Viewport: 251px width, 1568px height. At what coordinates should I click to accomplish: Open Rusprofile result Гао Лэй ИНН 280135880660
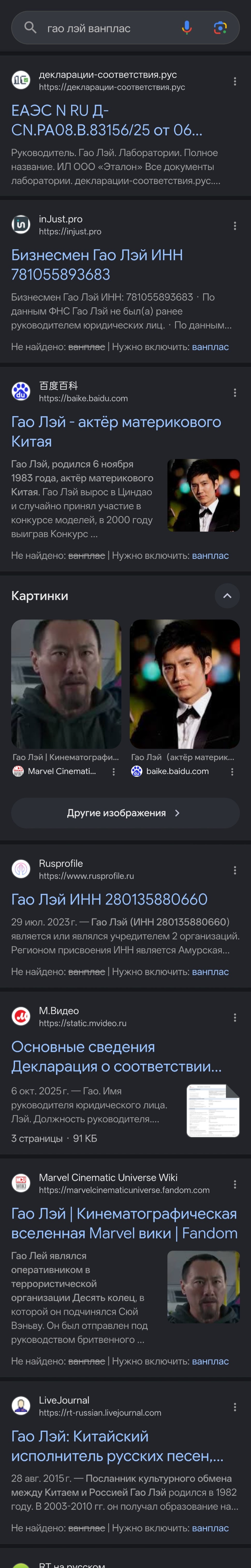pyautogui.click(x=109, y=899)
